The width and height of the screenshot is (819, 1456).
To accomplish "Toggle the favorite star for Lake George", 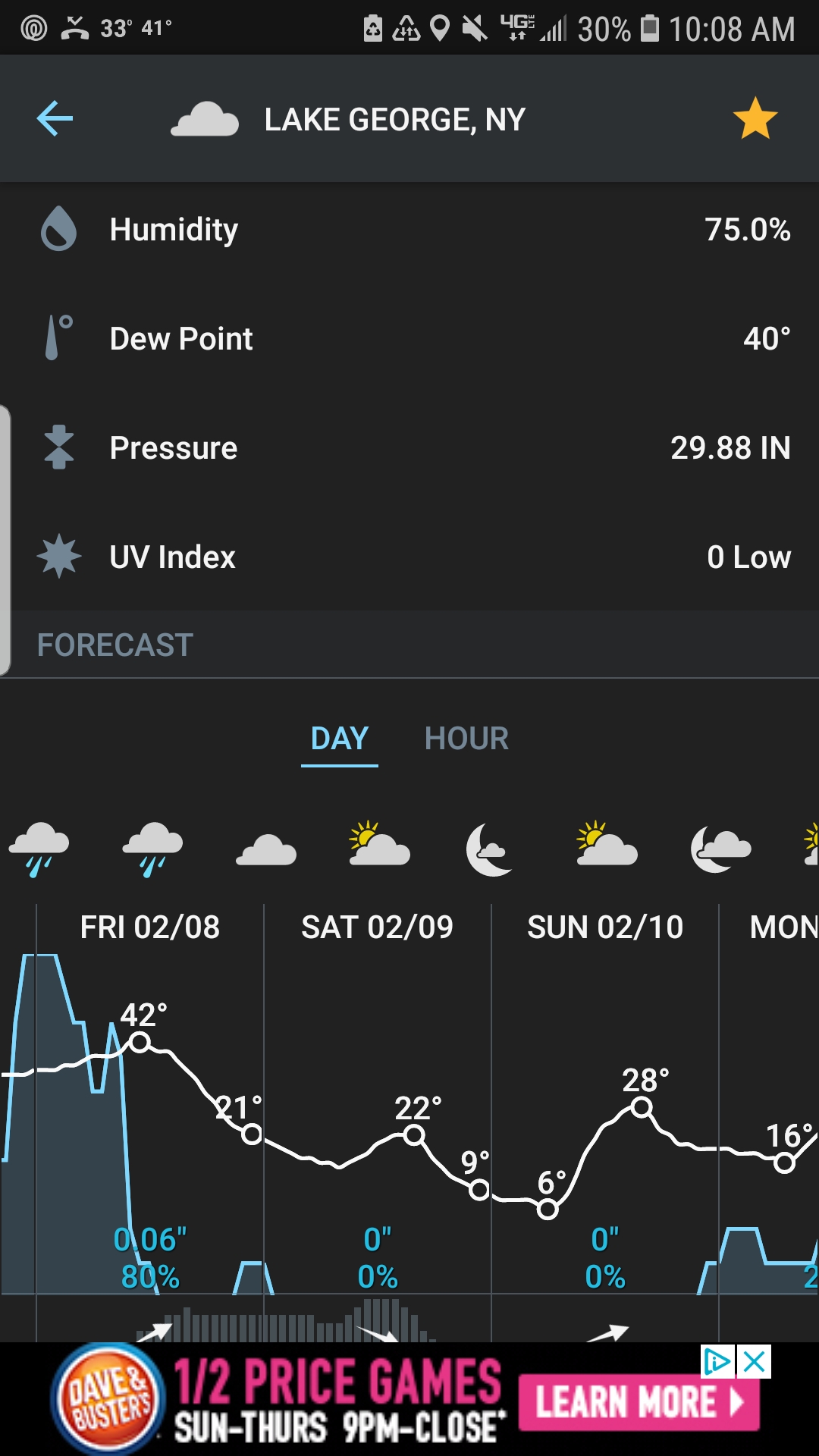I will pos(755,119).
